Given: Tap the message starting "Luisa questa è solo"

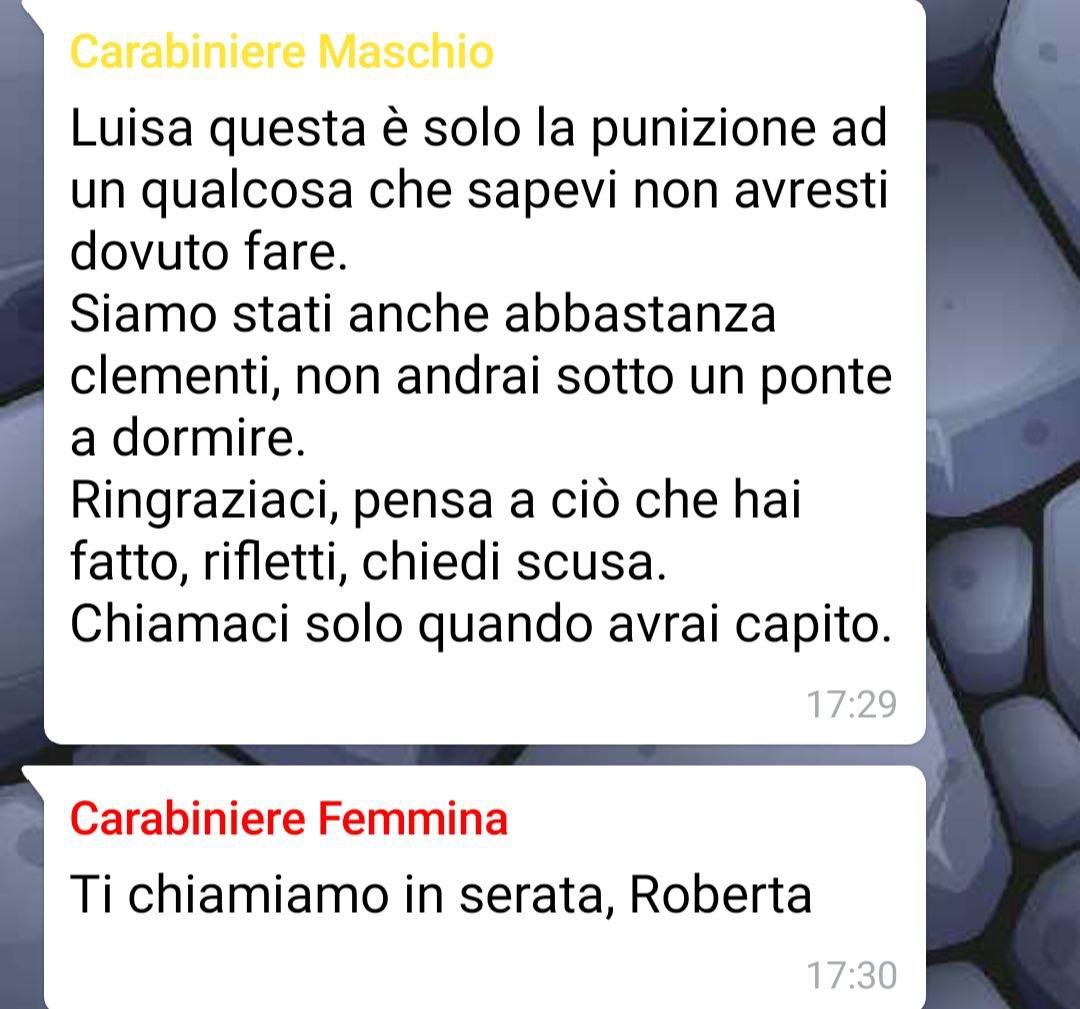Looking at the screenshot, I should [480, 380].
